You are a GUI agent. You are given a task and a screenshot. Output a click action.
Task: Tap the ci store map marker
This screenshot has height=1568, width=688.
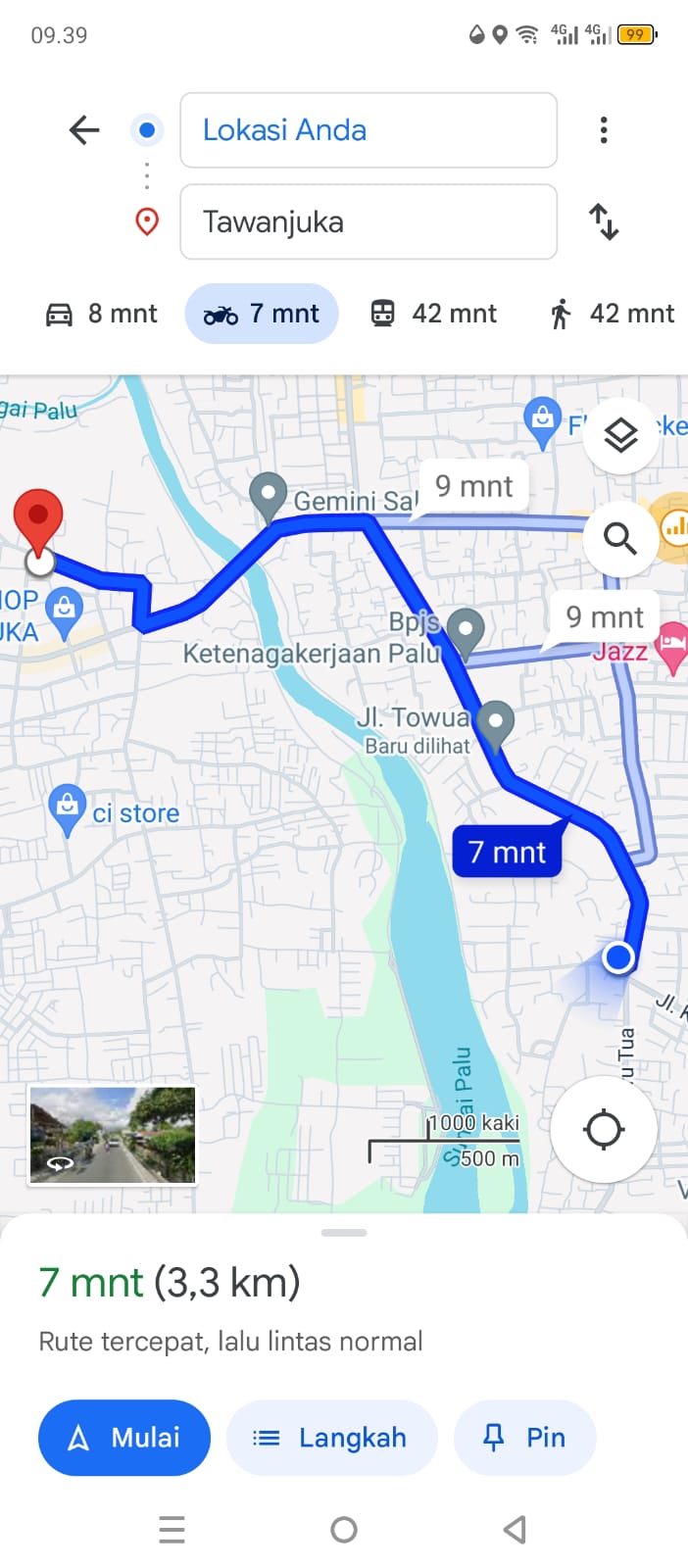67,808
